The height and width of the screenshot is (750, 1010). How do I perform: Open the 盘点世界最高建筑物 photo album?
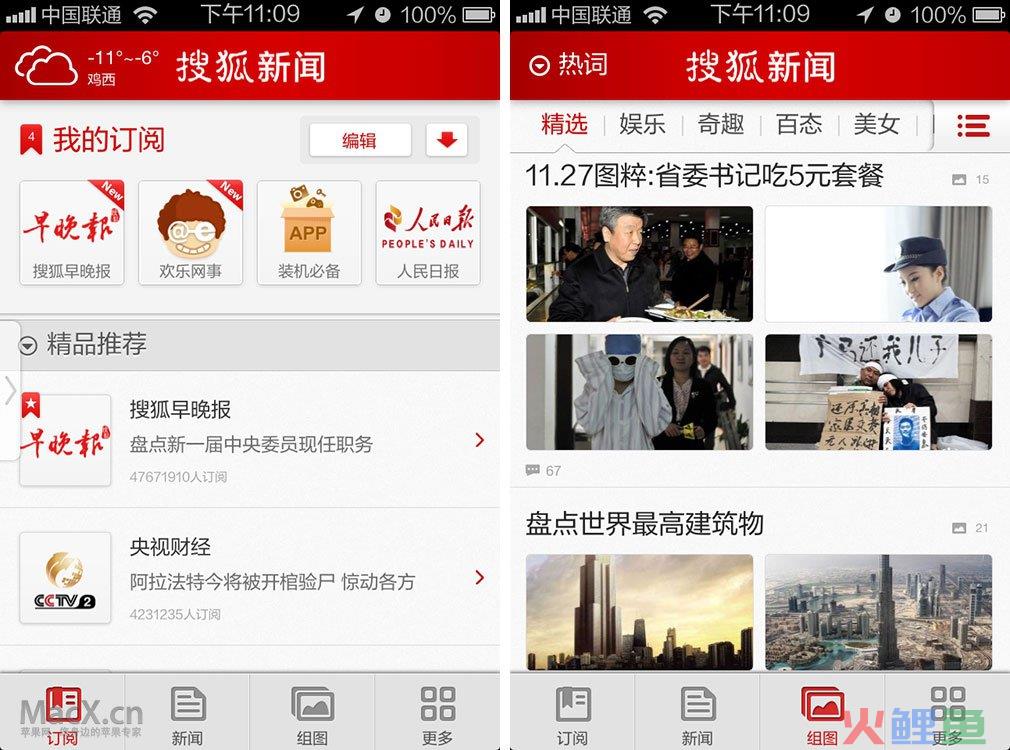[x=645, y=523]
